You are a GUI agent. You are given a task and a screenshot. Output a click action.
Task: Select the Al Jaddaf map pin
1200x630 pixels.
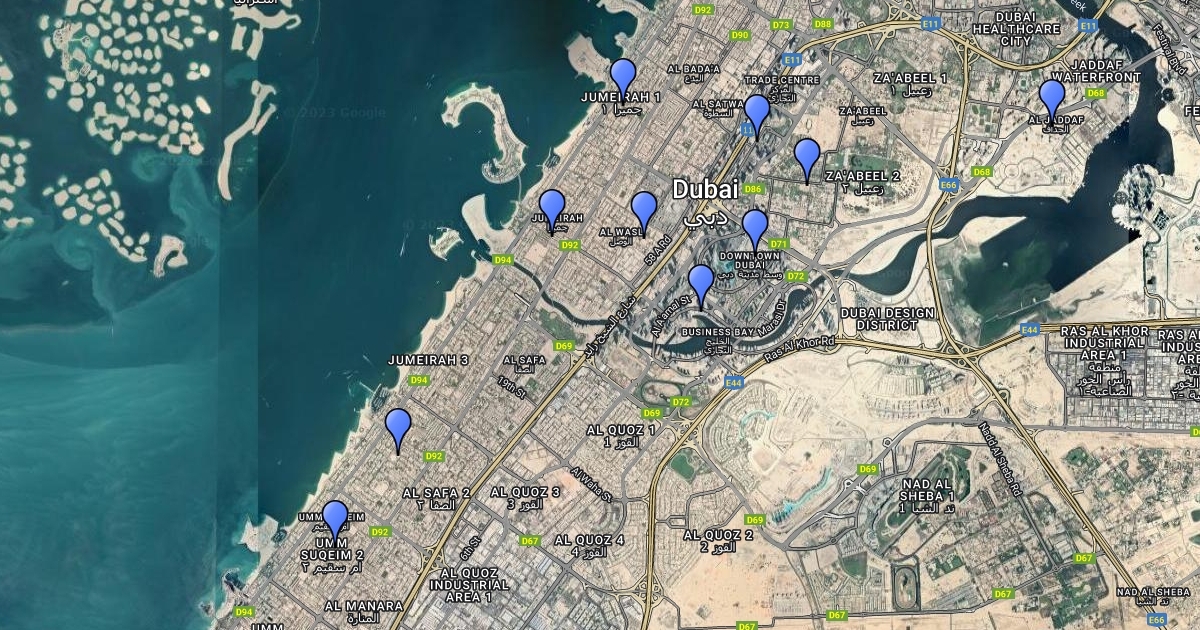pyautogui.click(x=1051, y=97)
